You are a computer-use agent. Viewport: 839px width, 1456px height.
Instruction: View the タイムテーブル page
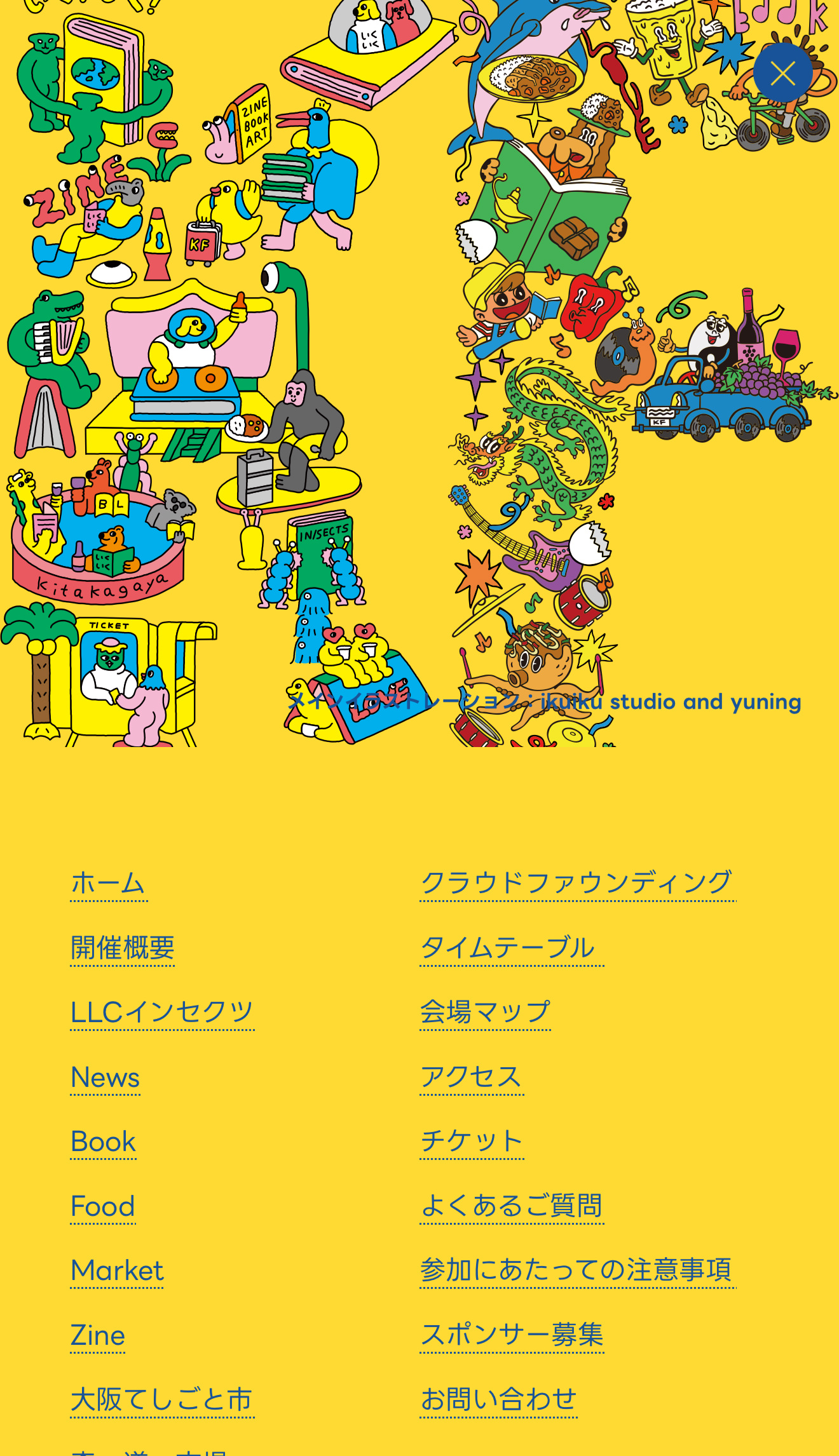pos(507,948)
